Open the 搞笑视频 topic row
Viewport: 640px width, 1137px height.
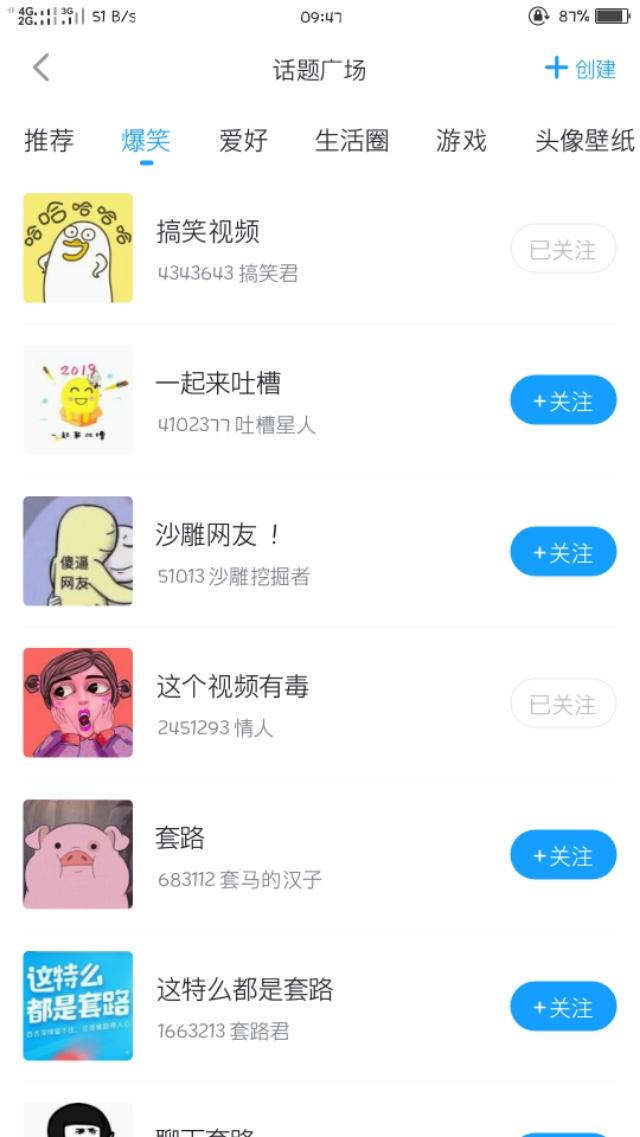(320, 248)
